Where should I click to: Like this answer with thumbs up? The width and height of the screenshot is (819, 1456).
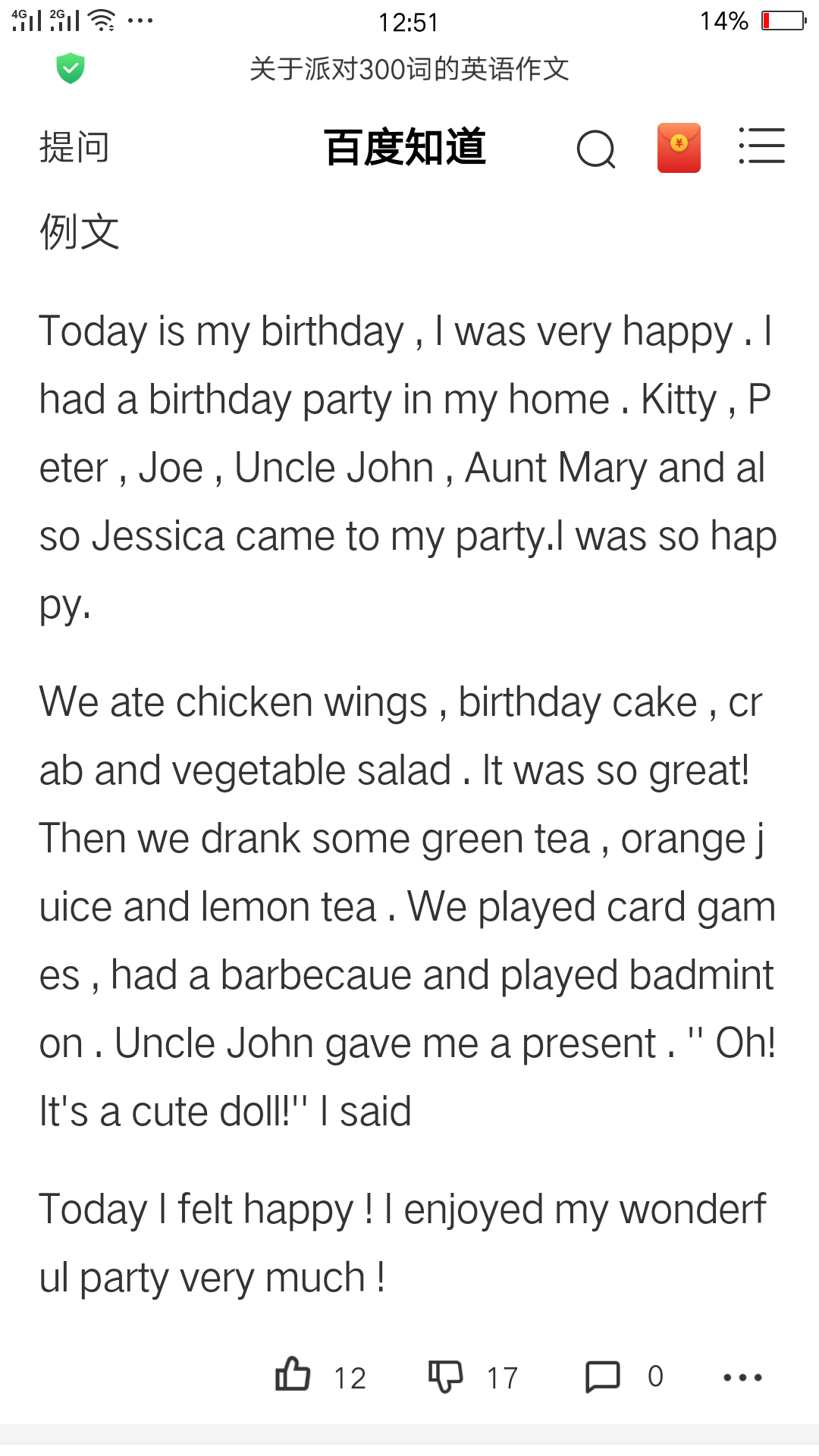click(293, 1375)
